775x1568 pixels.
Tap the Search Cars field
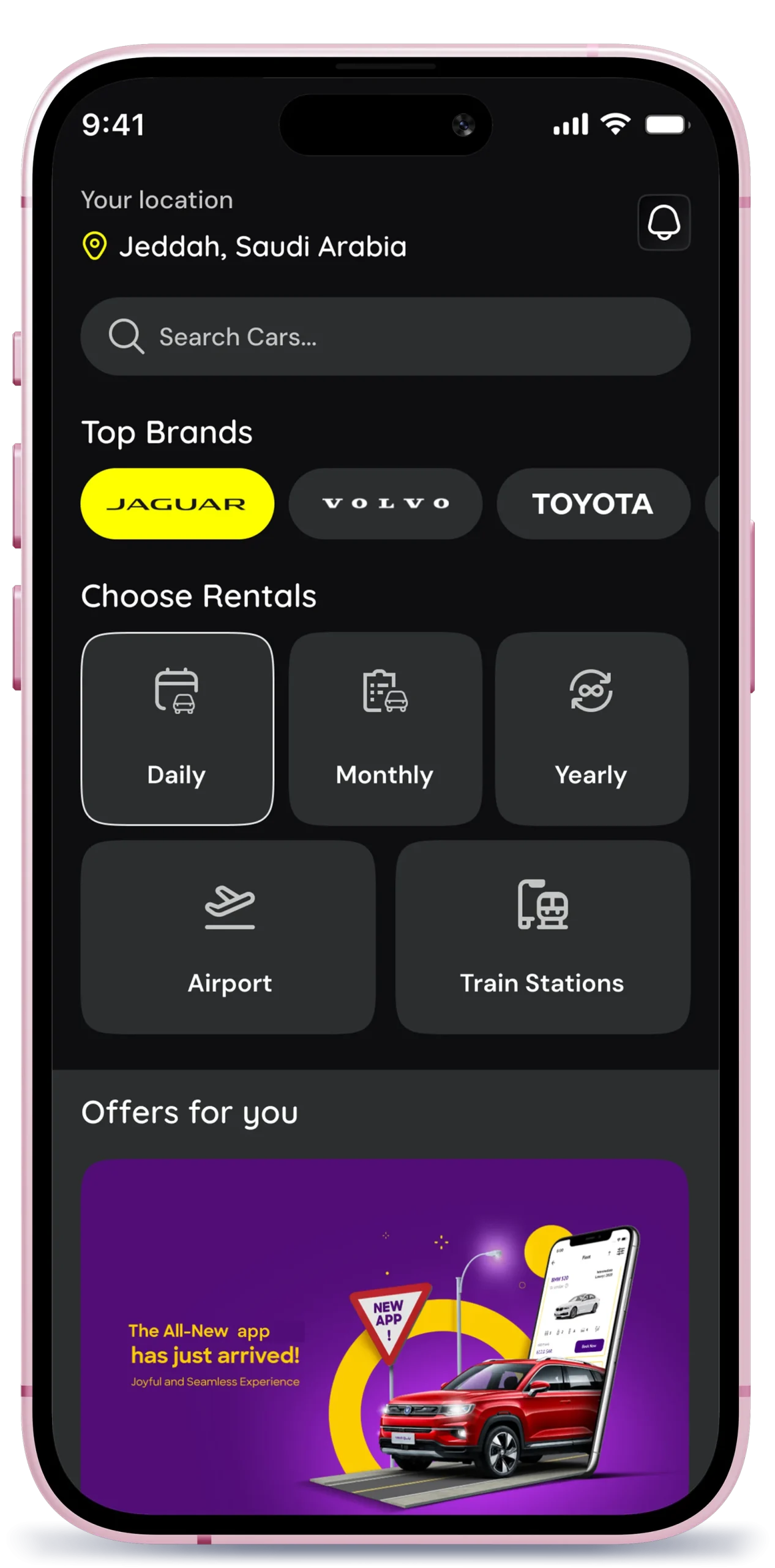pos(386,337)
